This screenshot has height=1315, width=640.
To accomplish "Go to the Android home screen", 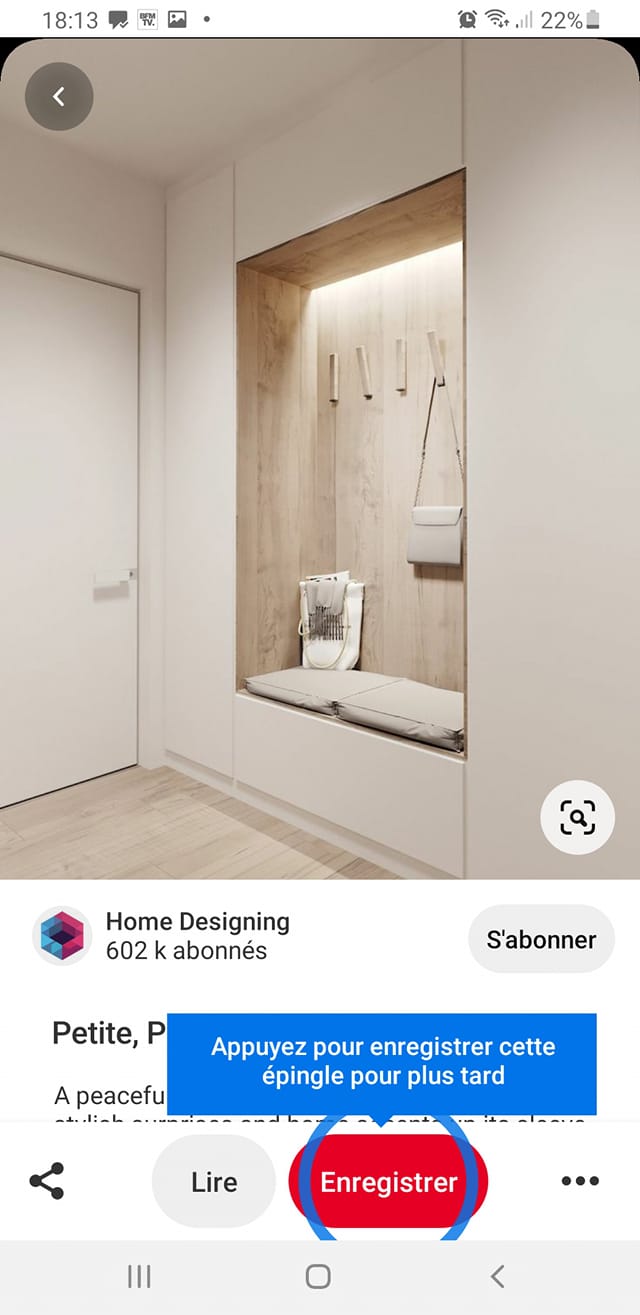I will click(318, 1276).
